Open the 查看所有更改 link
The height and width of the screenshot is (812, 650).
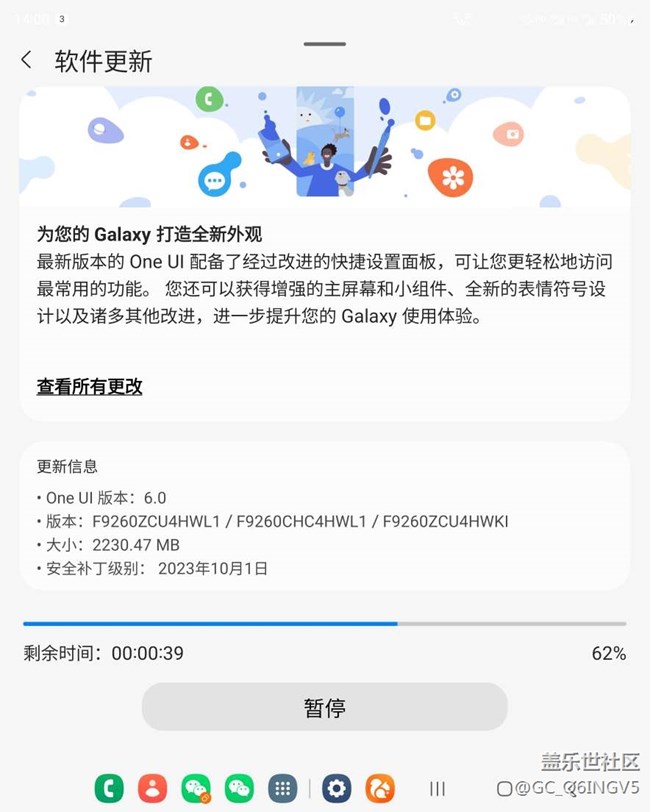point(90,387)
